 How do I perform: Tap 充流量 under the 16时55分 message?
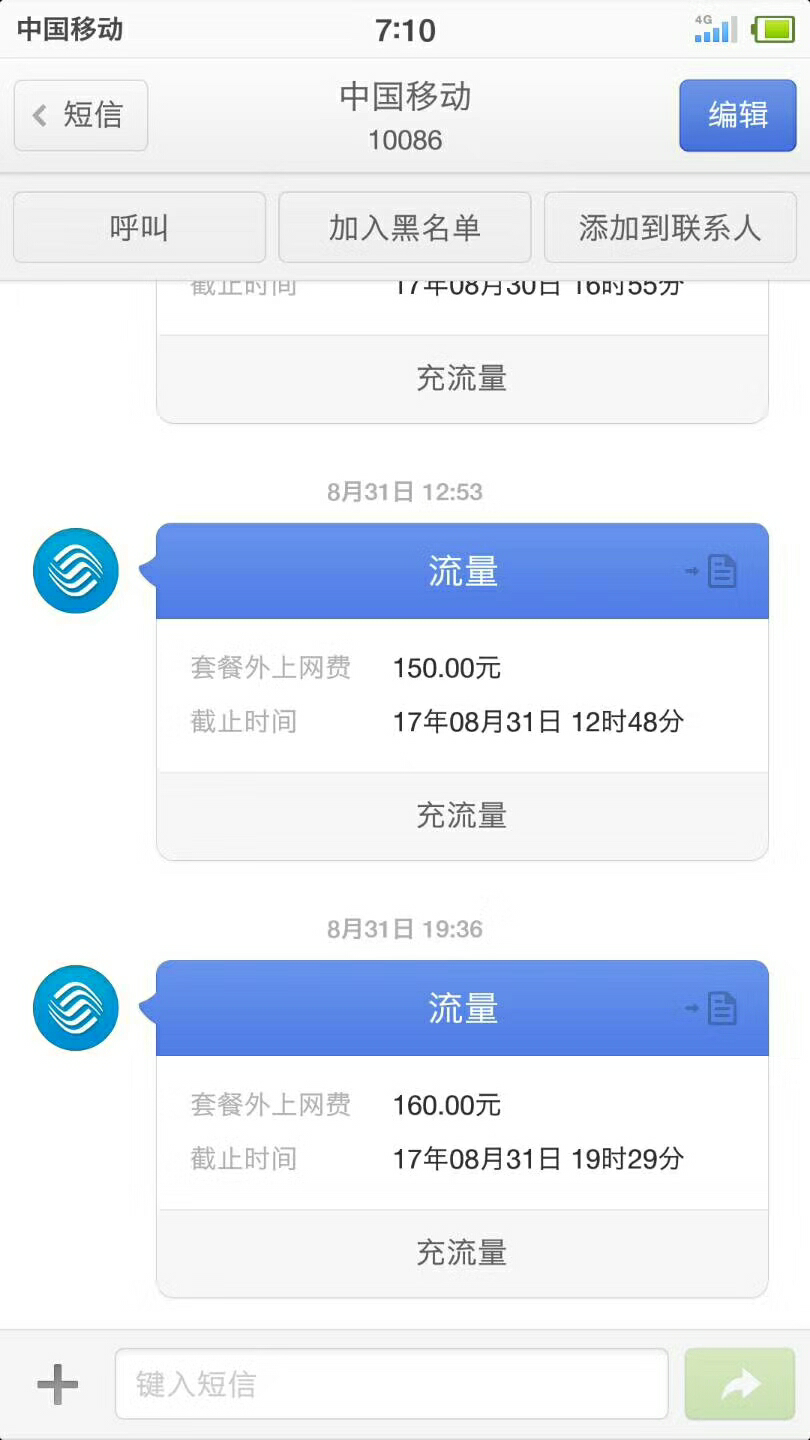462,379
